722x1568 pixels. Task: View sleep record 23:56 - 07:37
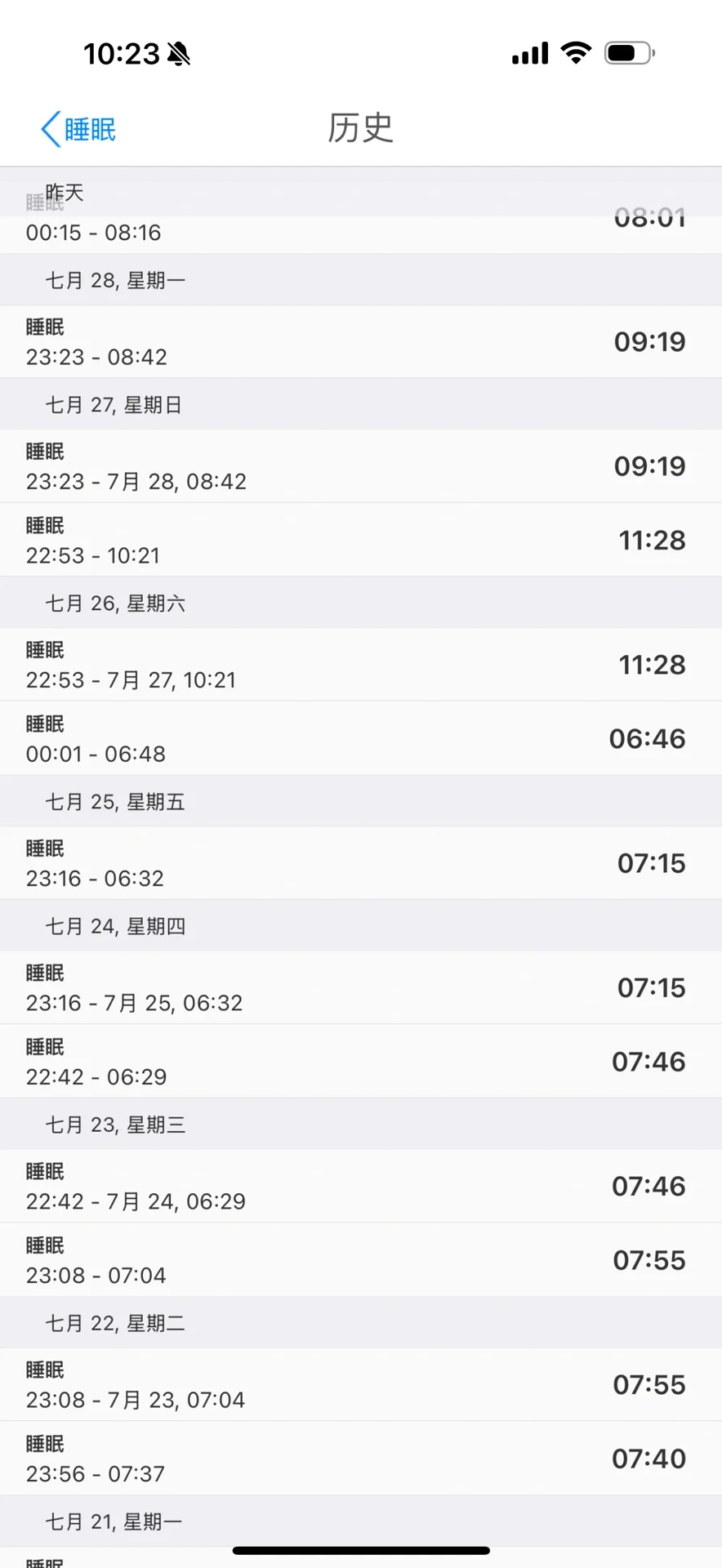(361, 1459)
